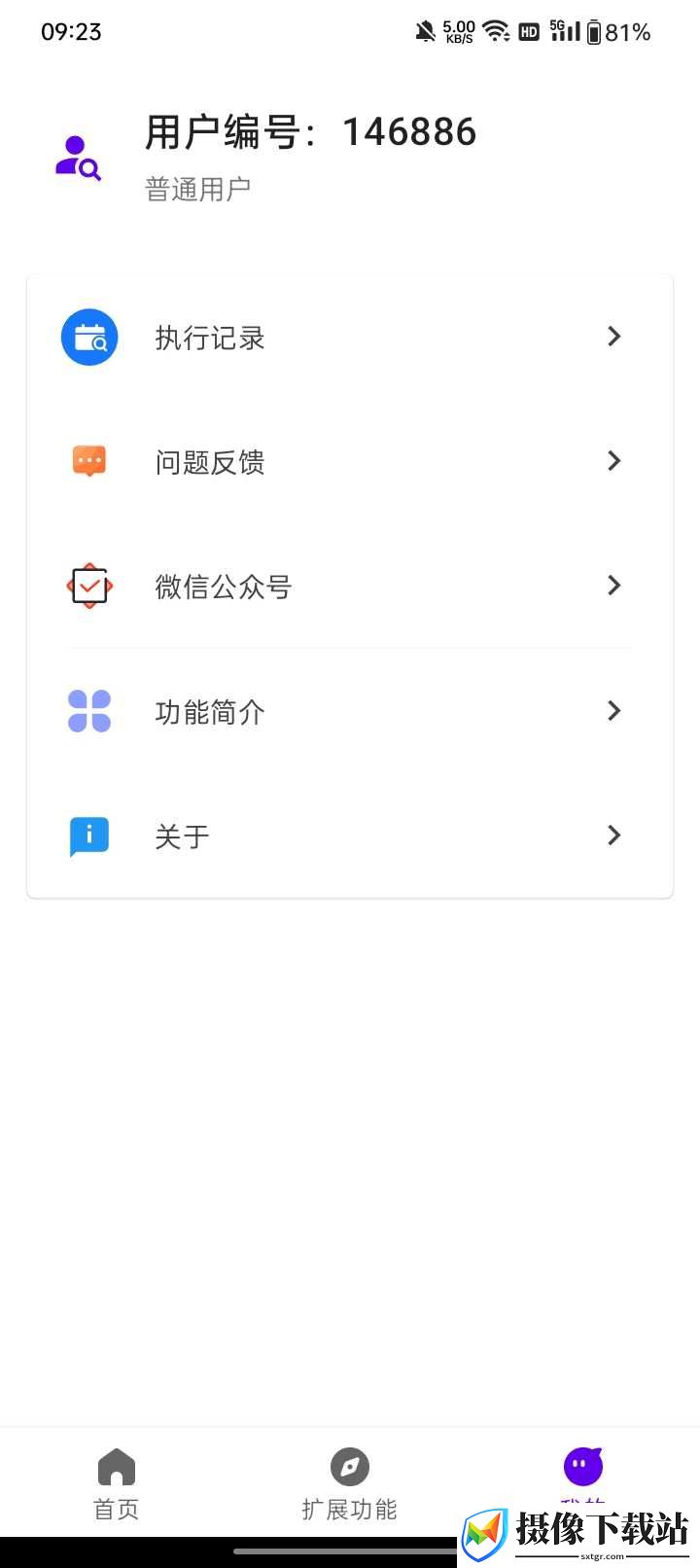
Task: View the 功能简介 page
Action: click(x=350, y=711)
